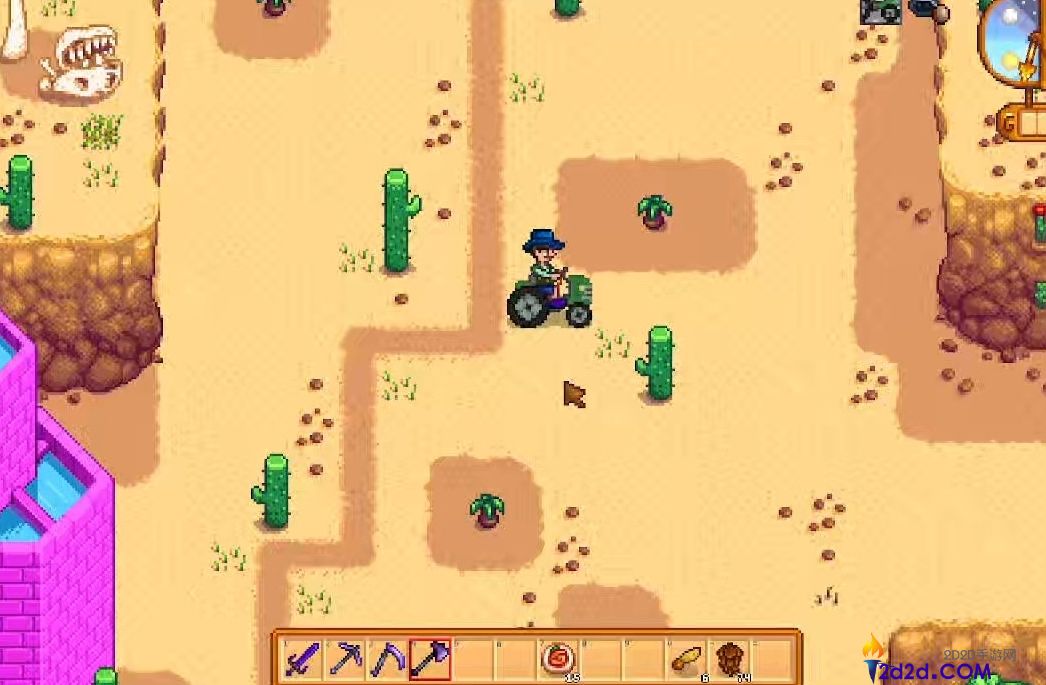
Task: Tap the highlighted axe slot
Action: pyautogui.click(x=430, y=659)
